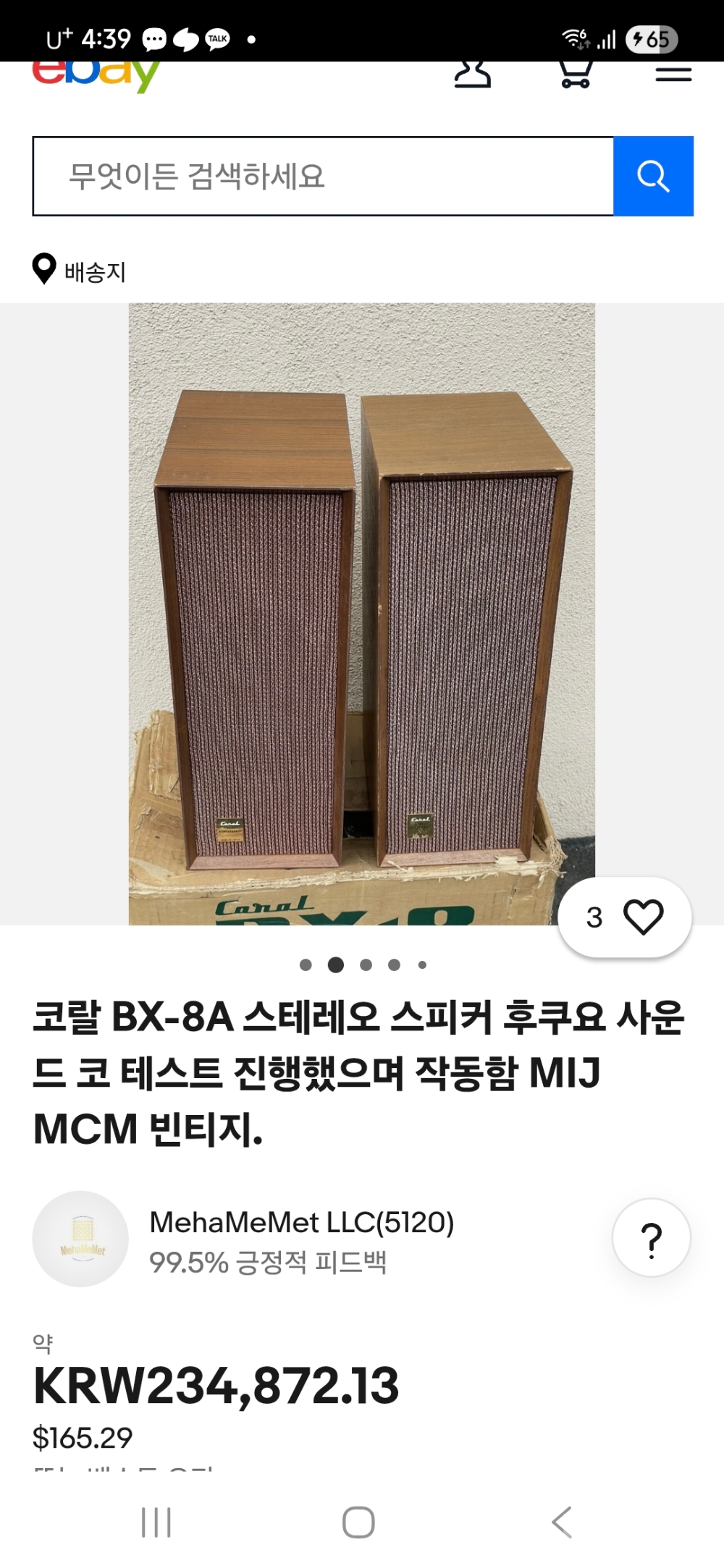Open the Coral BX-8A speaker photo

(x=361, y=614)
